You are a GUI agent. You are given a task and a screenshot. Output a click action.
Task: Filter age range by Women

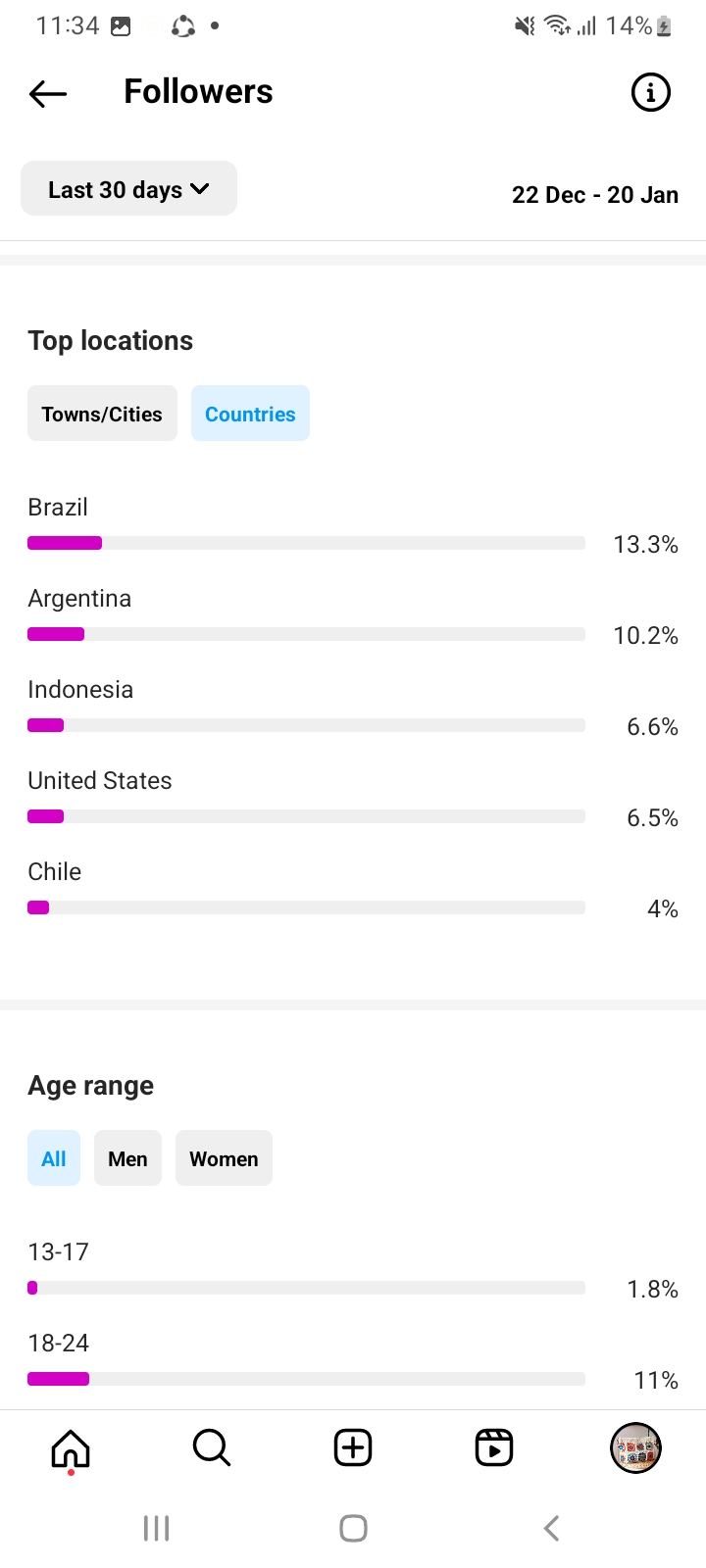click(224, 1158)
